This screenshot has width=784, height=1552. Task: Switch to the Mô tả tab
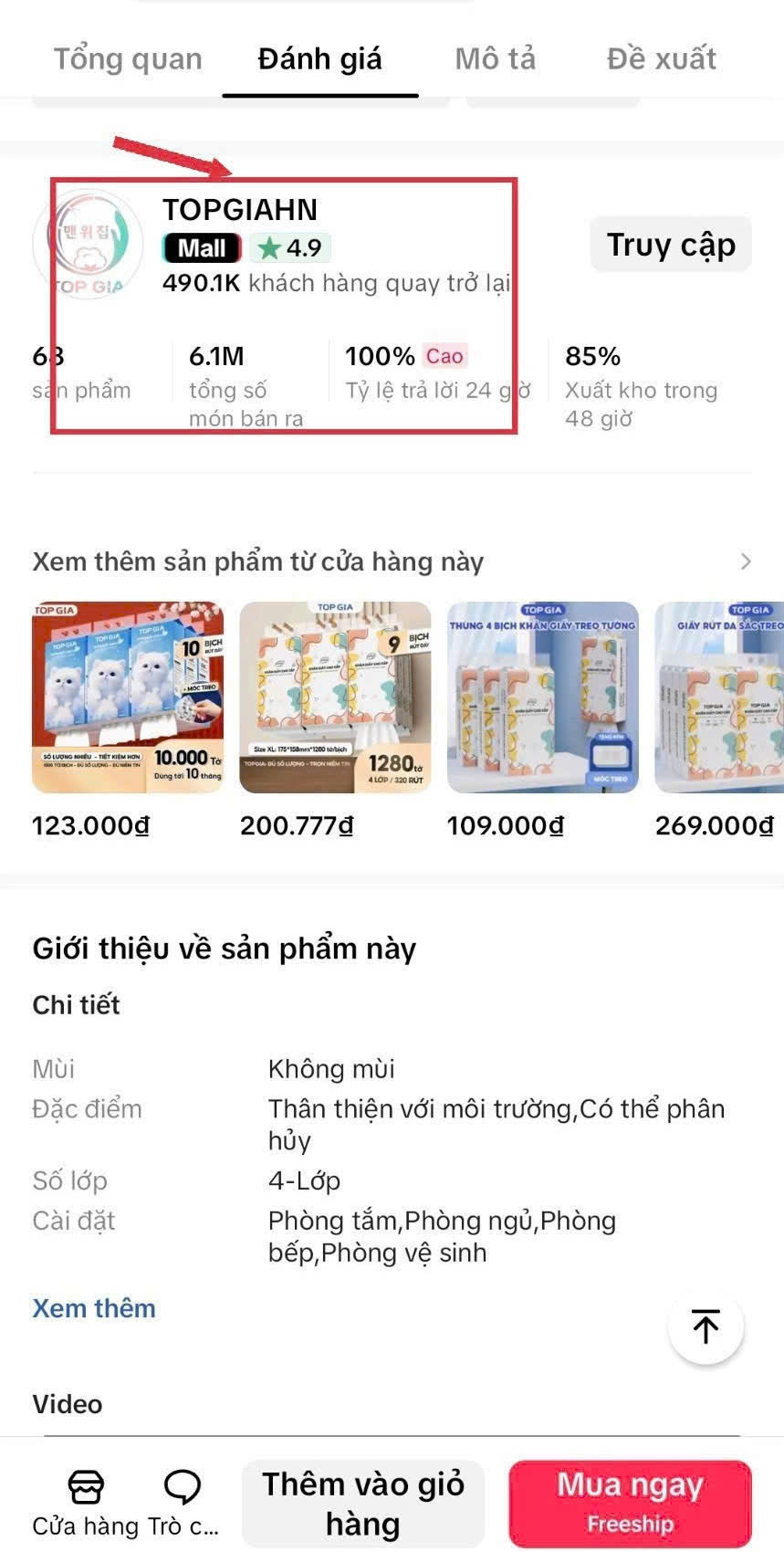(x=495, y=59)
